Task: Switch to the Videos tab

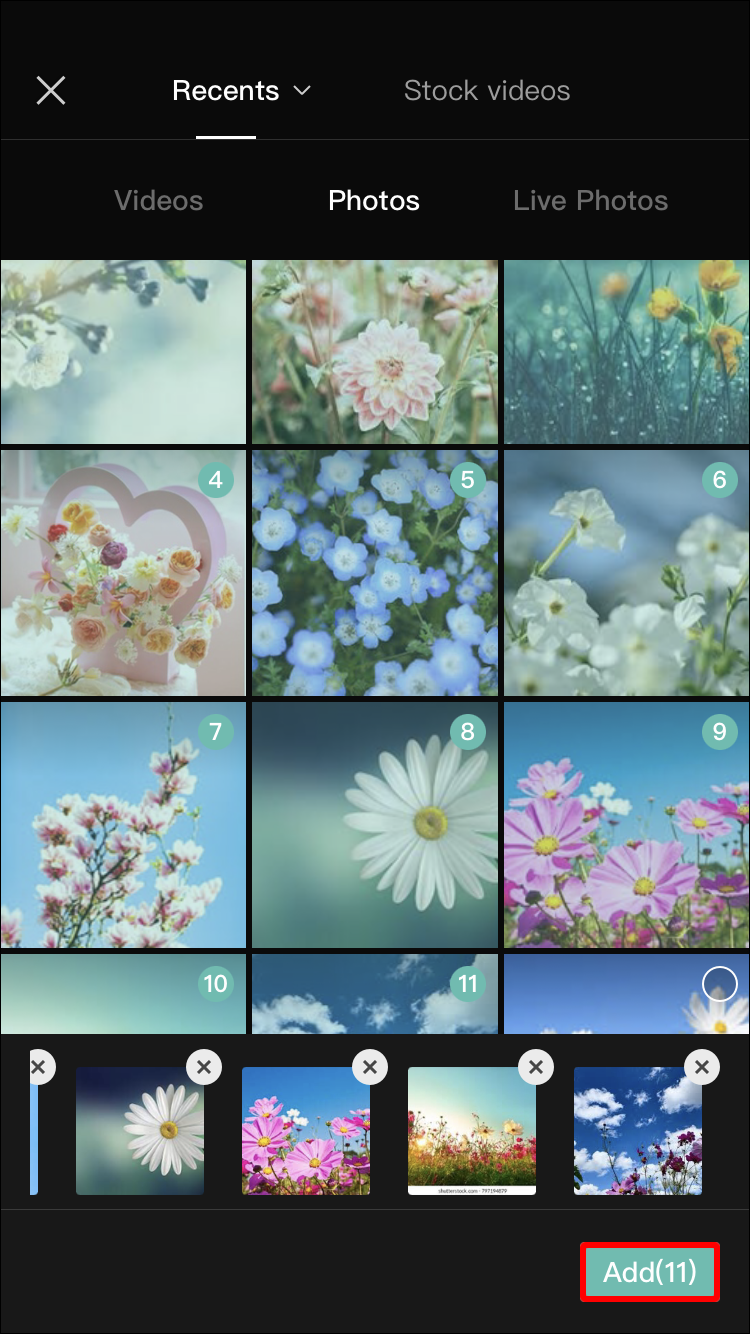Action: (x=158, y=200)
